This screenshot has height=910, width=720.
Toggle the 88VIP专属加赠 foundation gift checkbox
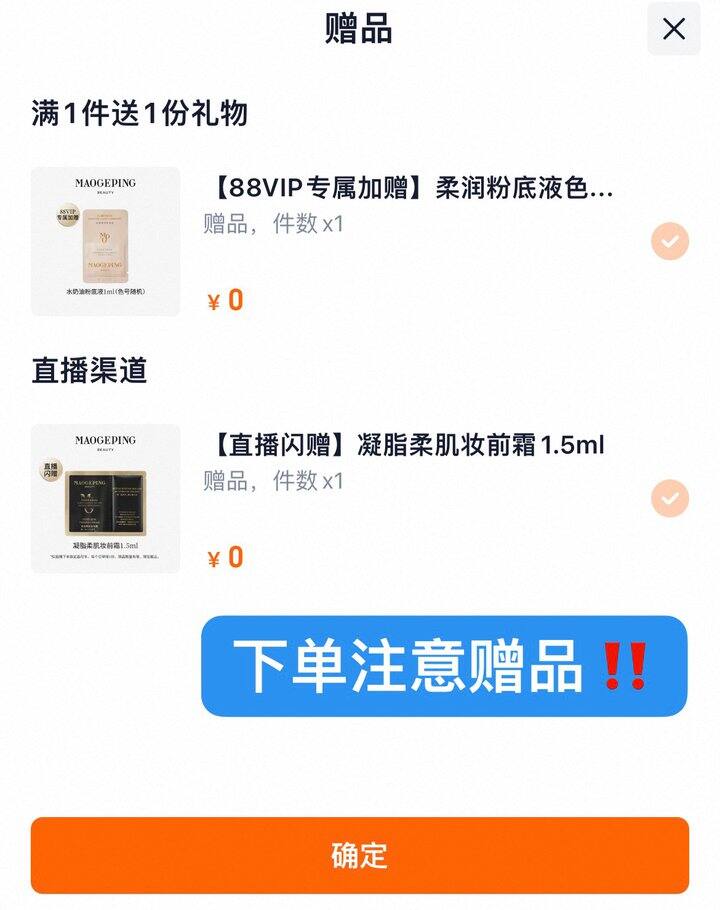669,241
